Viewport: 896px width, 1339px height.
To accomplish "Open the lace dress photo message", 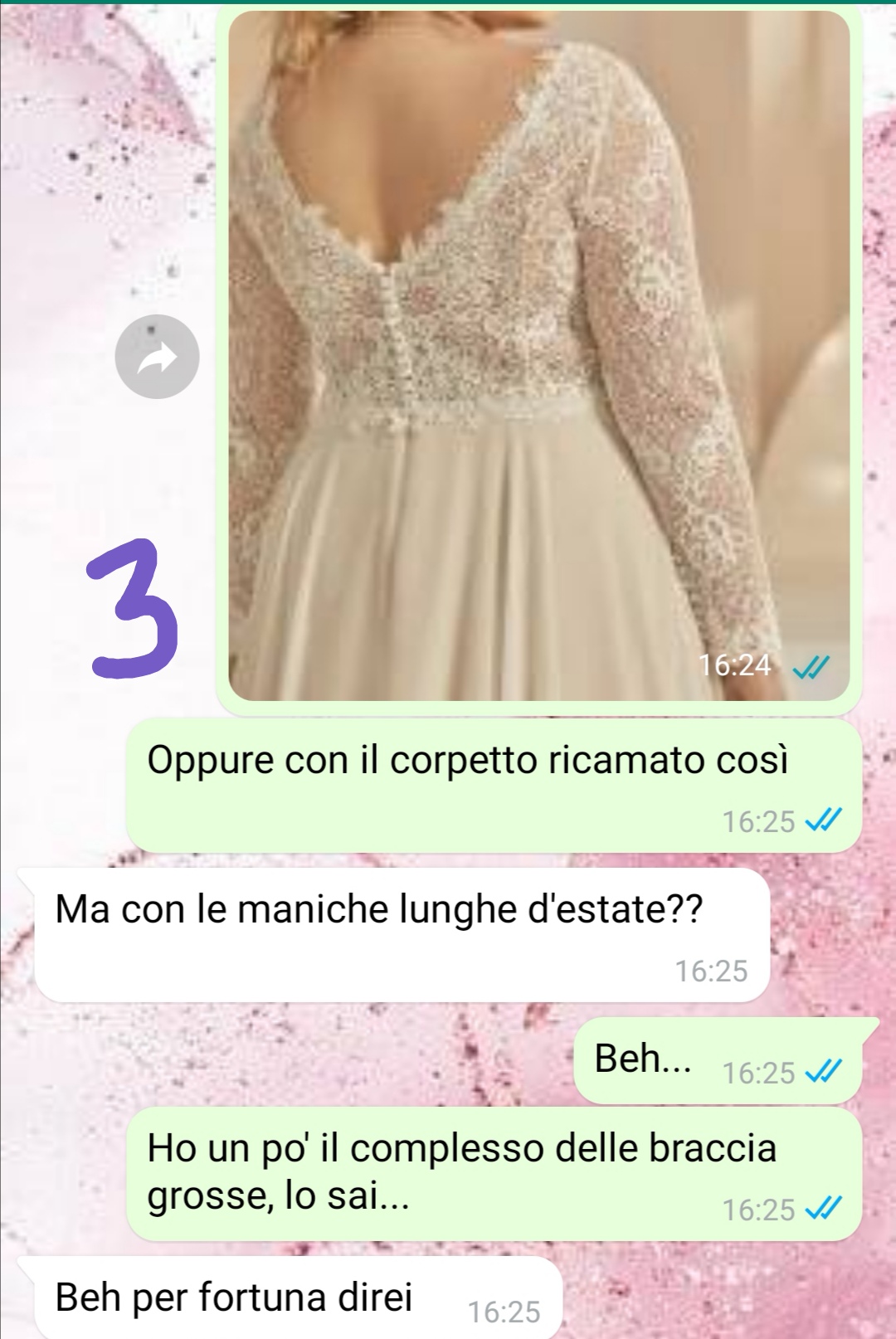I will tap(538, 357).
